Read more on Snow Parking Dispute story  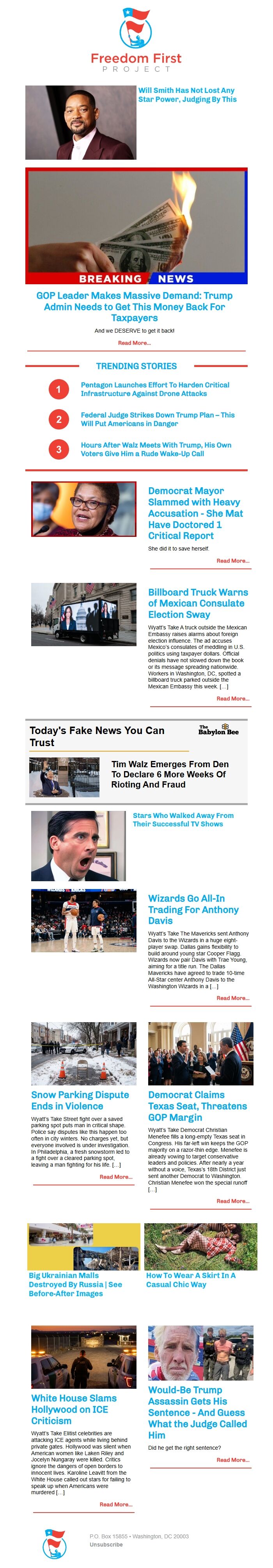(x=115, y=1177)
